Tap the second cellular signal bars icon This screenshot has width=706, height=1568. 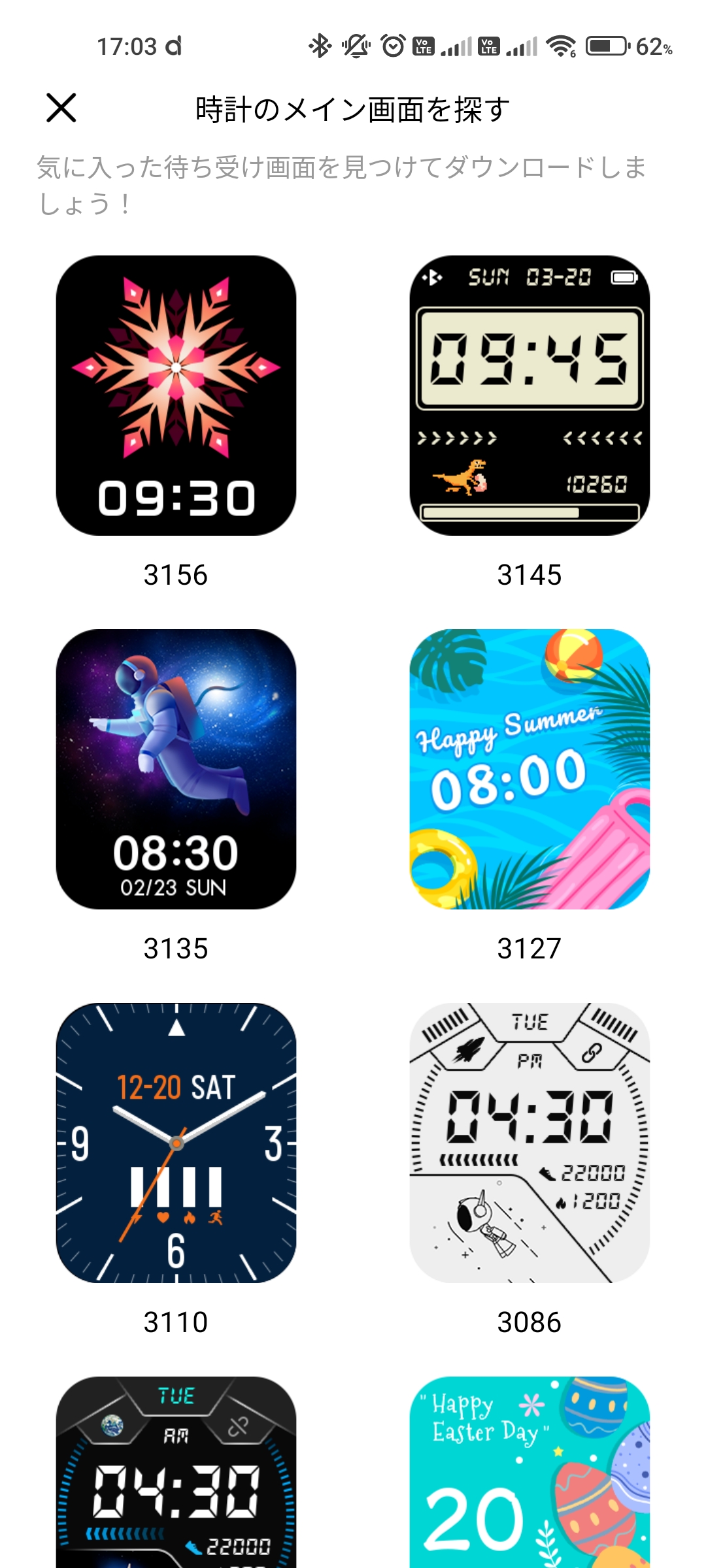point(523,47)
